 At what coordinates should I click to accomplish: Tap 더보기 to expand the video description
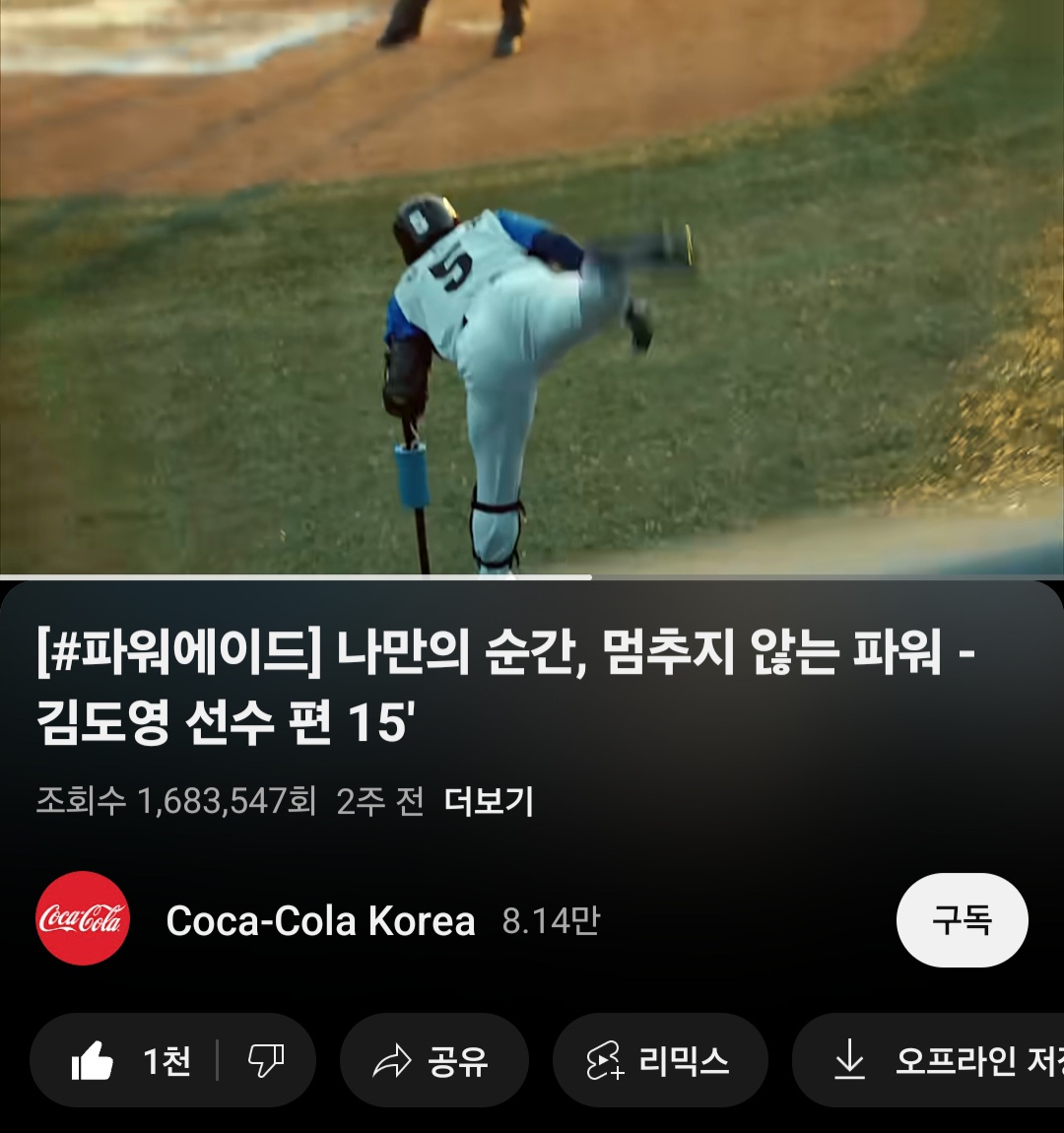coord(489,802)
